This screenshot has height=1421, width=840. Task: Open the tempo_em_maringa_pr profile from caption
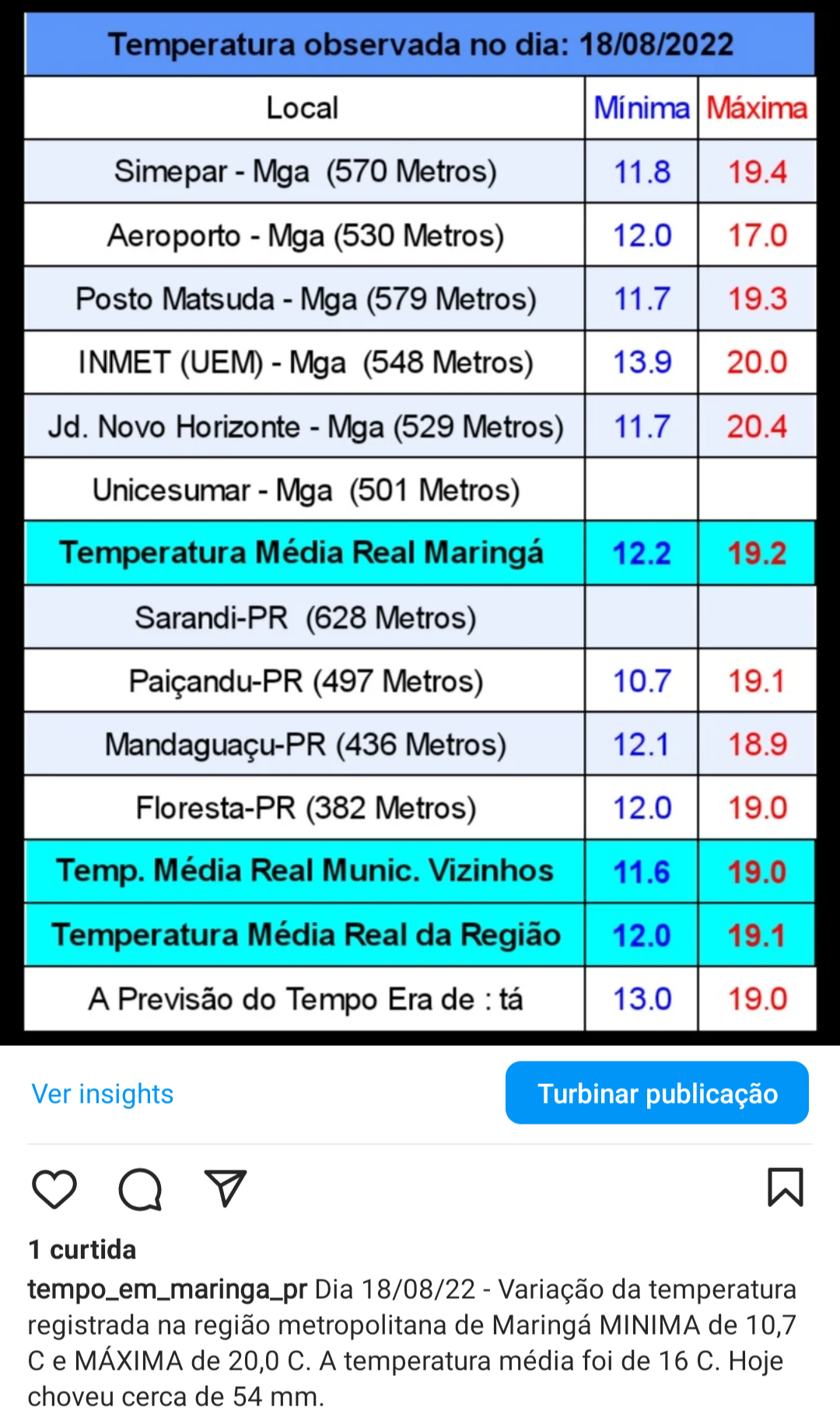coord(167,1289)
